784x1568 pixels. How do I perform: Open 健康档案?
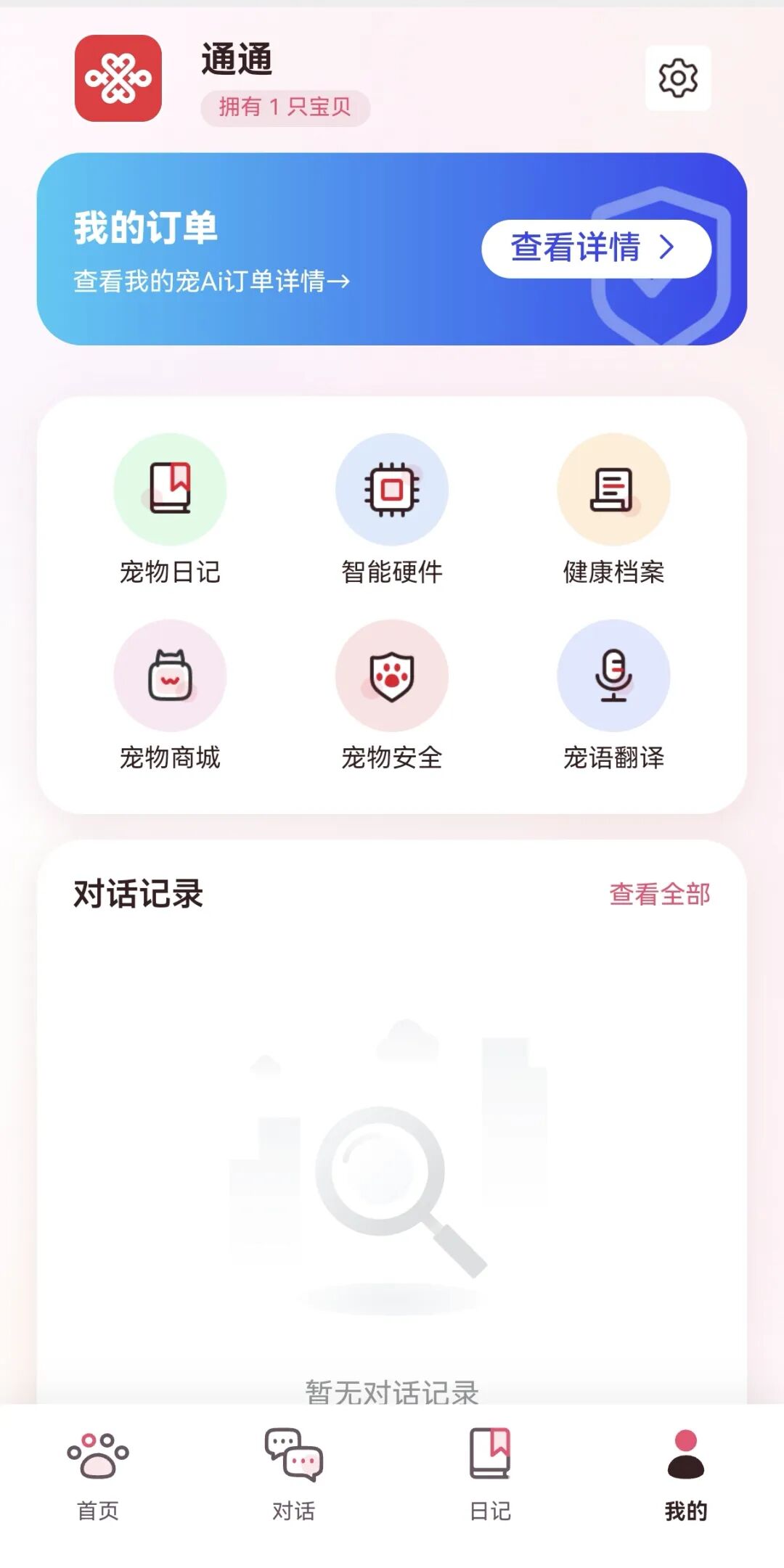[613, 510]
